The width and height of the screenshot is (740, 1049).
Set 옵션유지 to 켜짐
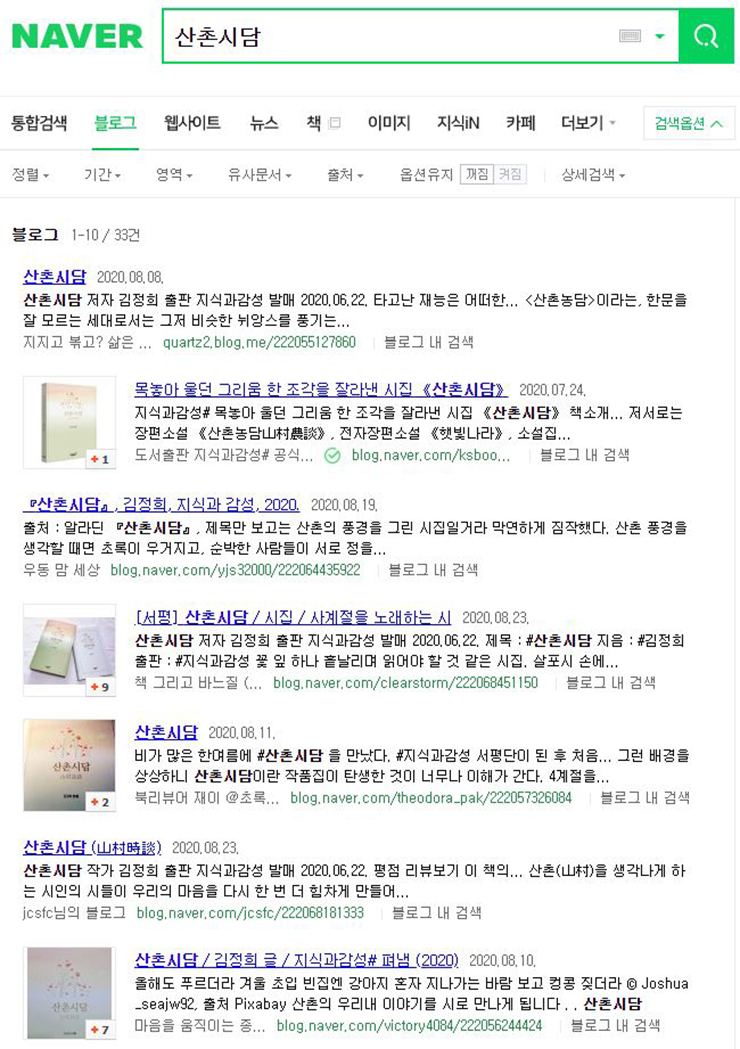pos(510,174)
